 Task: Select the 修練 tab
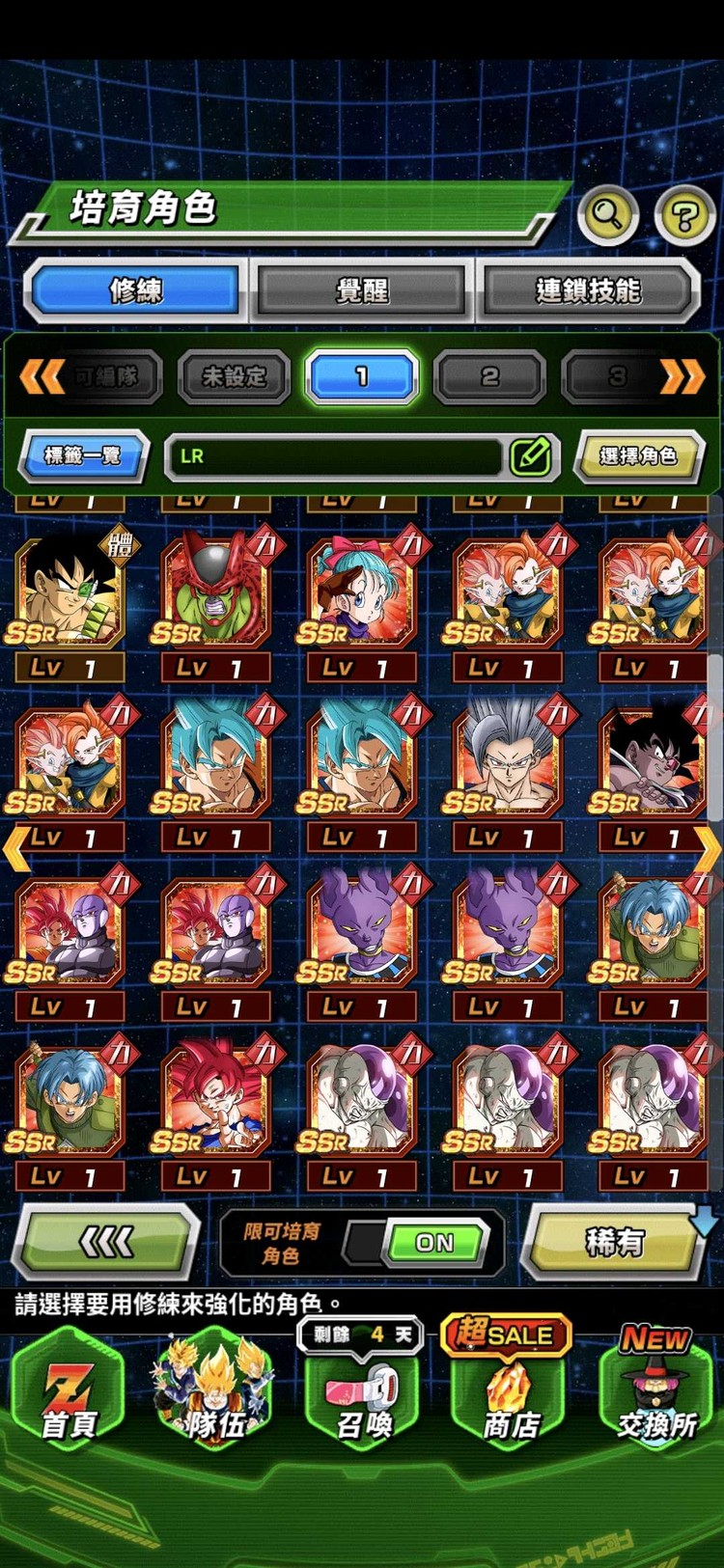pyautogui.click(x=136, y=289)
